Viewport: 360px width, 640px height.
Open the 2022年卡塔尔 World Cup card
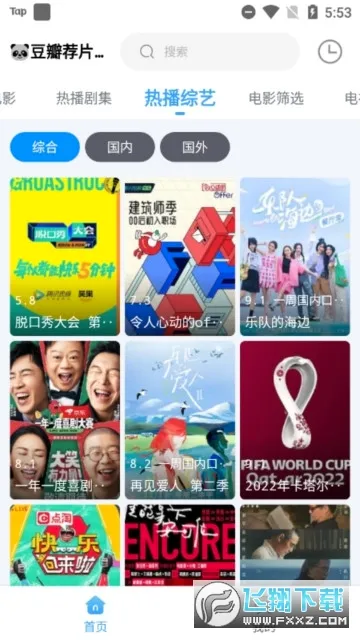coord(295,420)
